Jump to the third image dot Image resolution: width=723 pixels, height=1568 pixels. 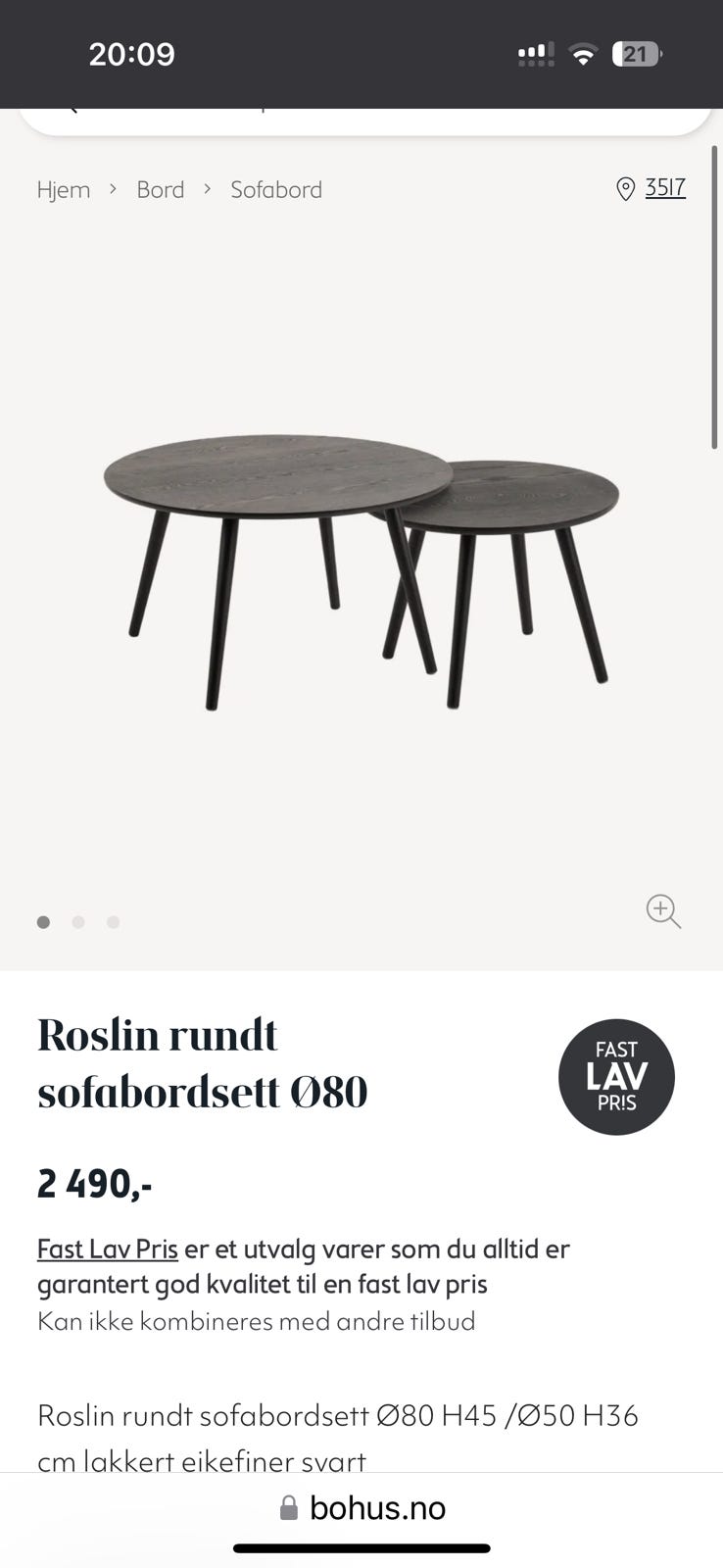[x=114, y=922]
